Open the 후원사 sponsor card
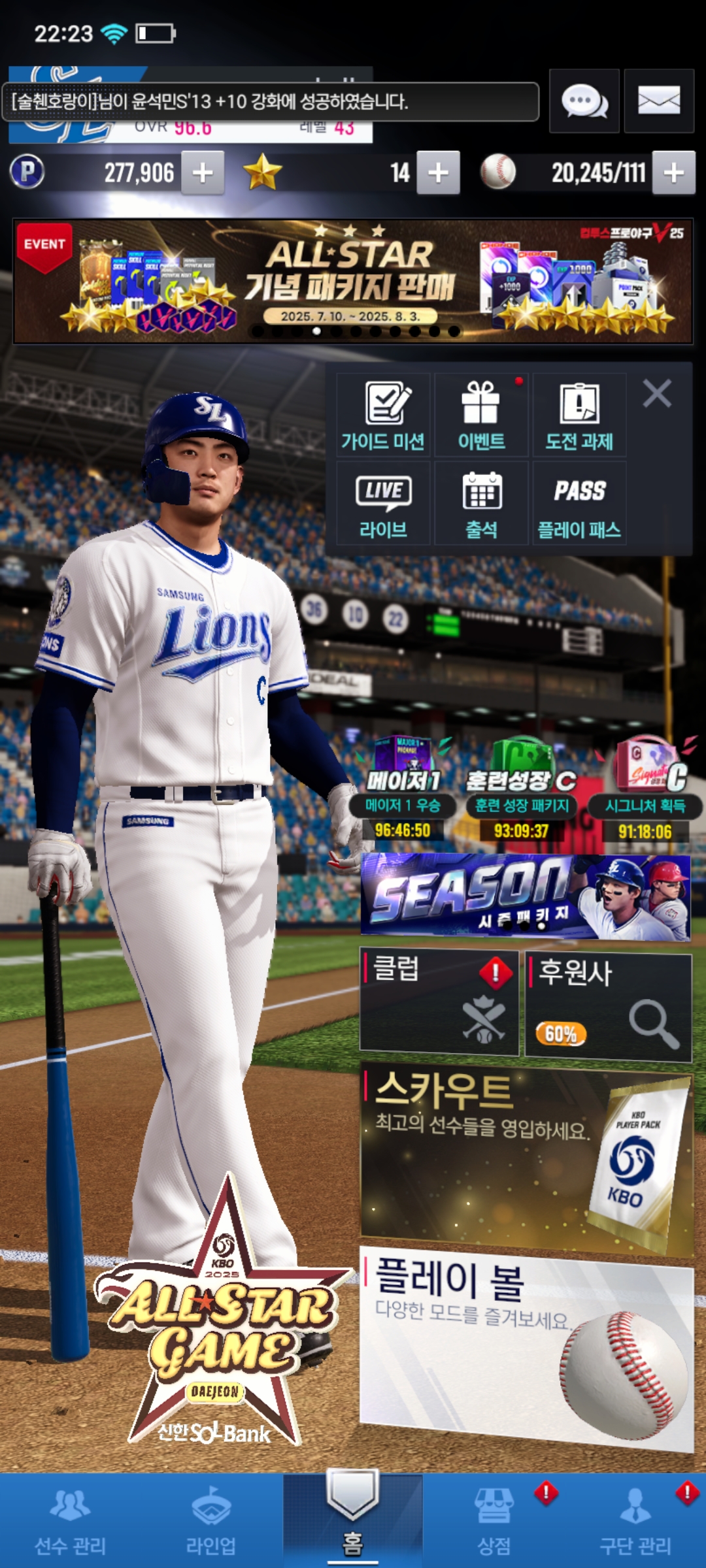The width and height of the screenshot is (706, 1568). pos(609,1005)
